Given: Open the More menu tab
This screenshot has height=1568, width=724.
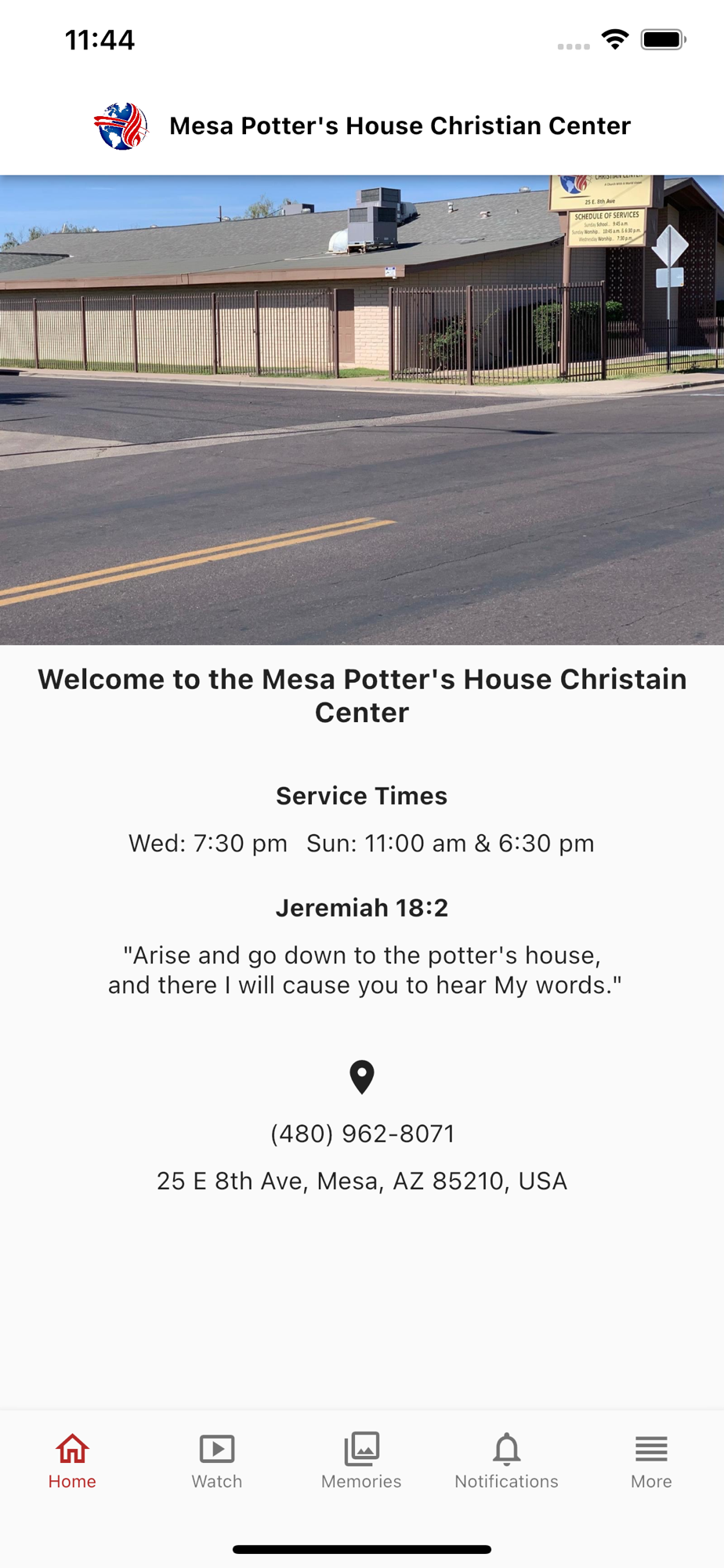Looking at the screenshot, I should [x=651, y=1461].
